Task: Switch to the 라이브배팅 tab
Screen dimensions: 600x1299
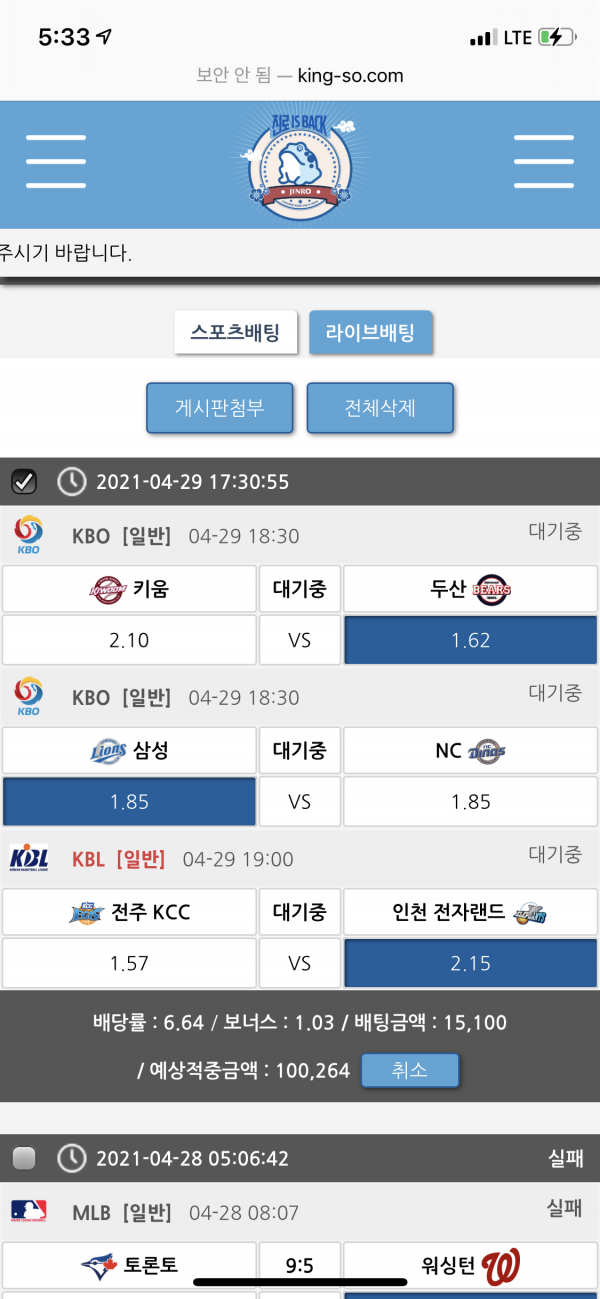Action: [370, 333]
